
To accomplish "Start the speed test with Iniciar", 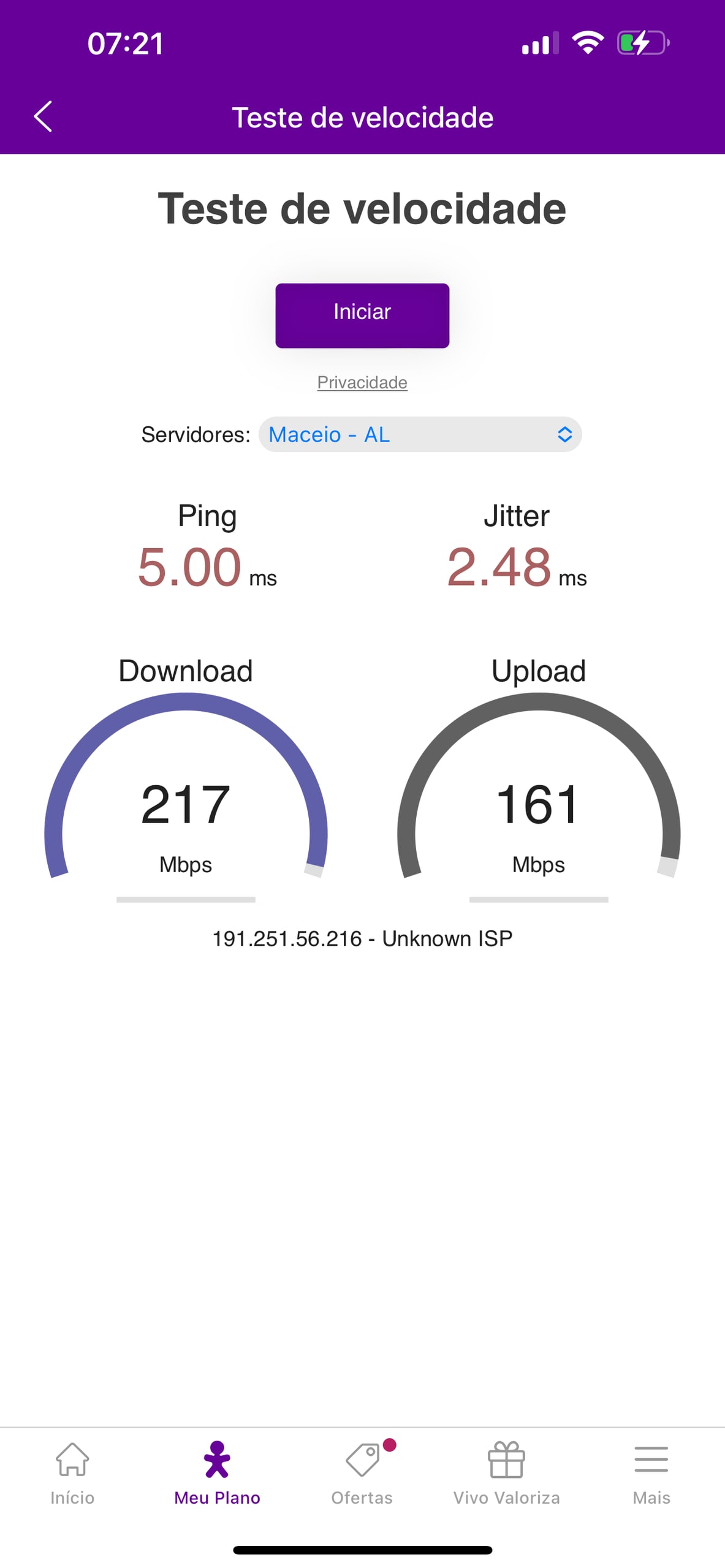I will (362, 315).
